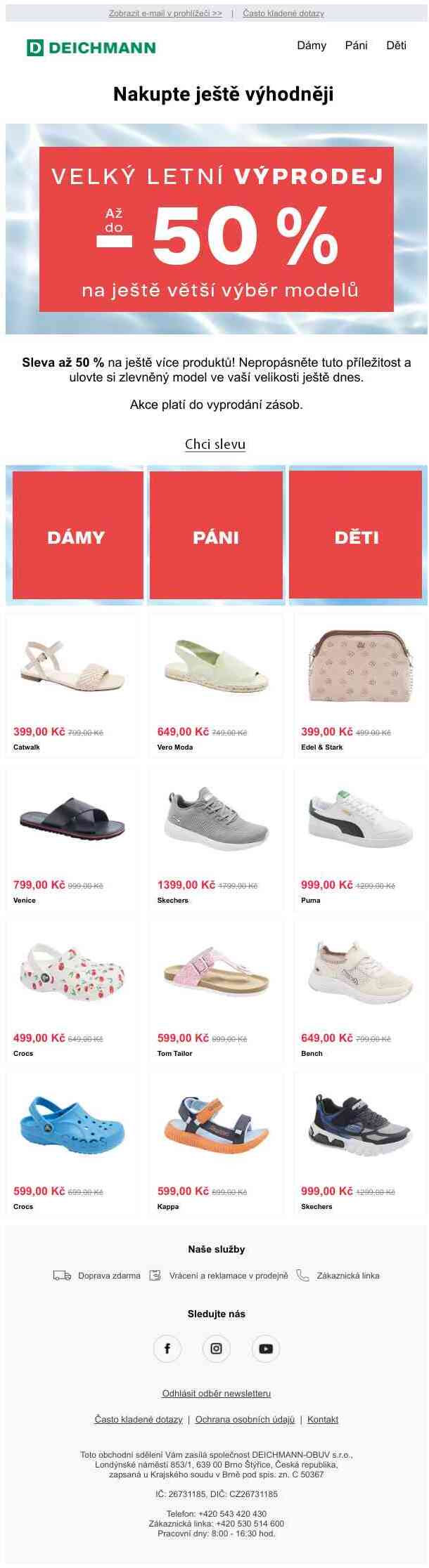Open the YouTube channel icon
This screenshot has height=1568, width=429.
point(266,1348)
